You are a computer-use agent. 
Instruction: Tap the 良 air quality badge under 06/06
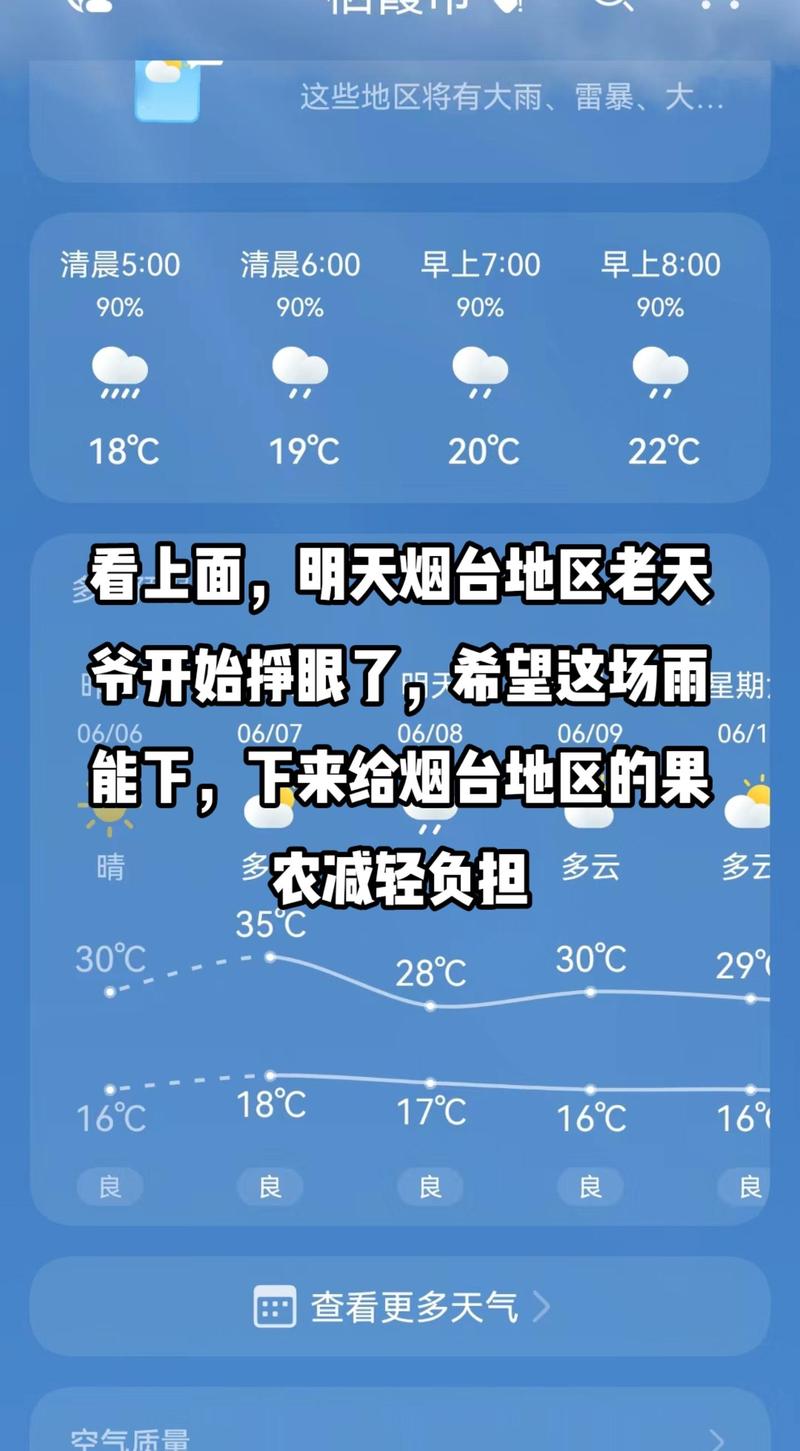[110, 1187]
